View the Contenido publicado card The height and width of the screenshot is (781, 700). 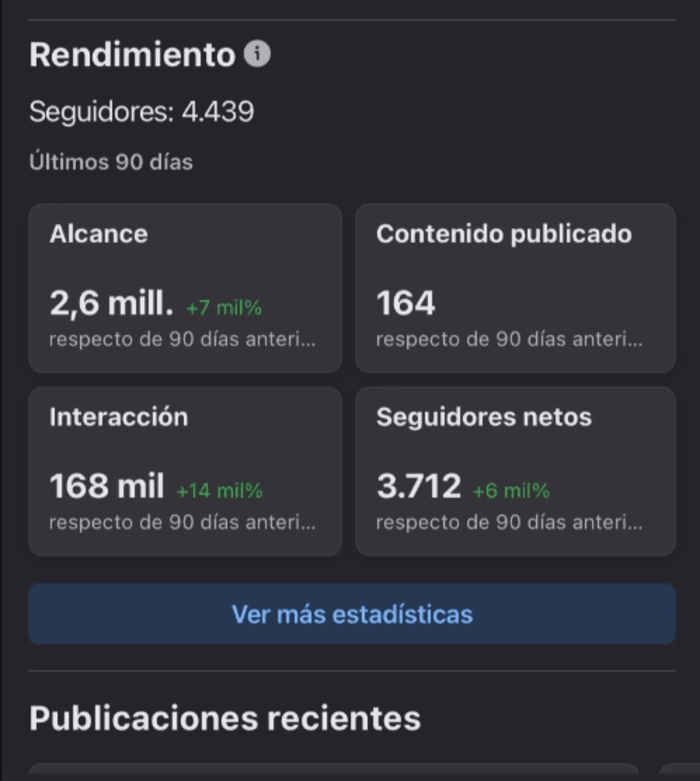click(x=515, y=288)
